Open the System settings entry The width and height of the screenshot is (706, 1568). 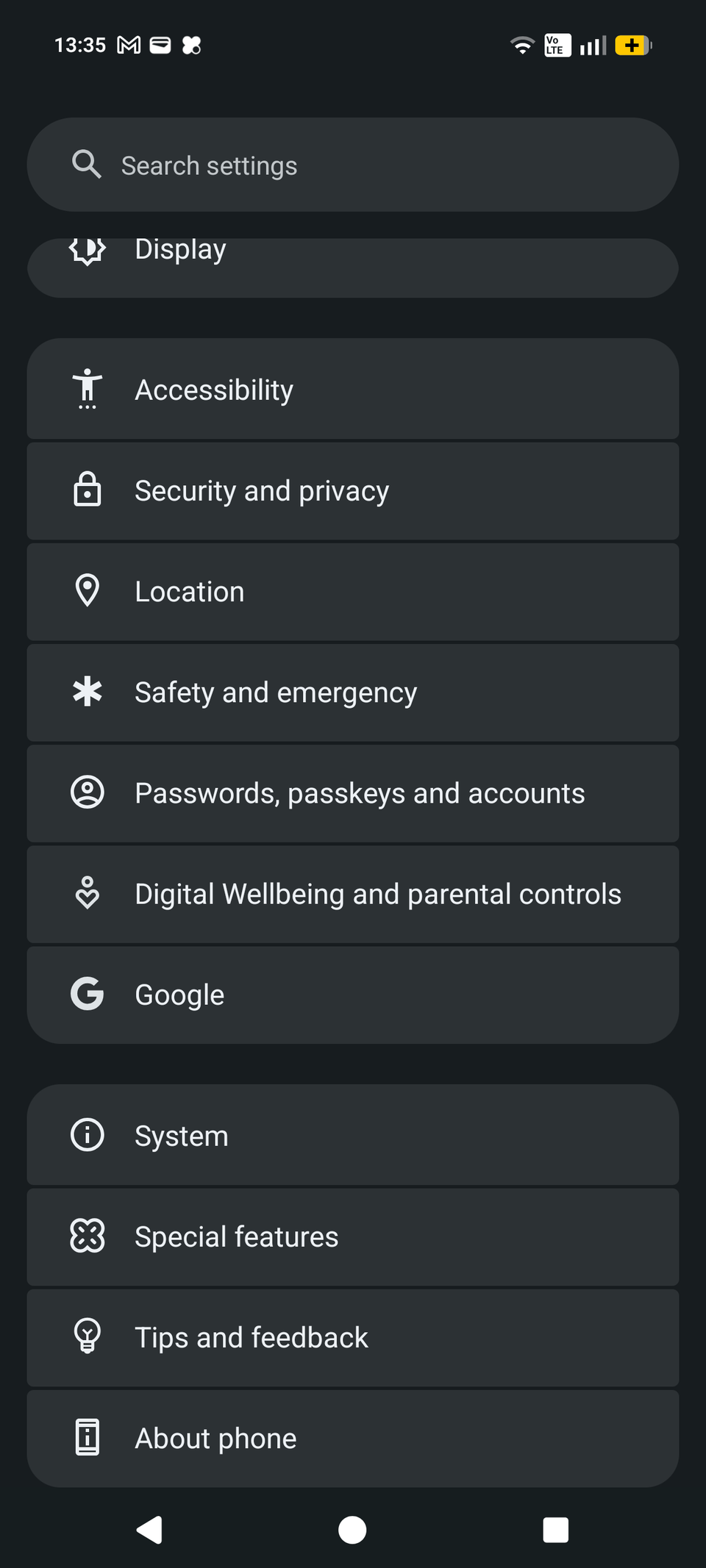353,1135
